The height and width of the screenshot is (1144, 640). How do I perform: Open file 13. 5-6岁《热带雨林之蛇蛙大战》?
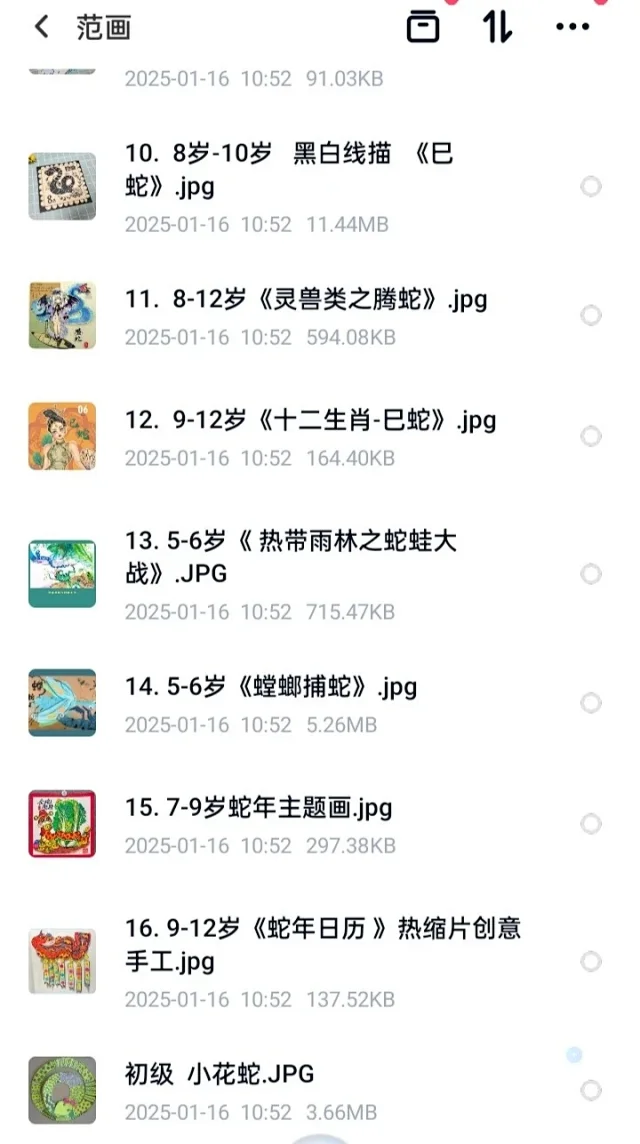pos(291,557)
